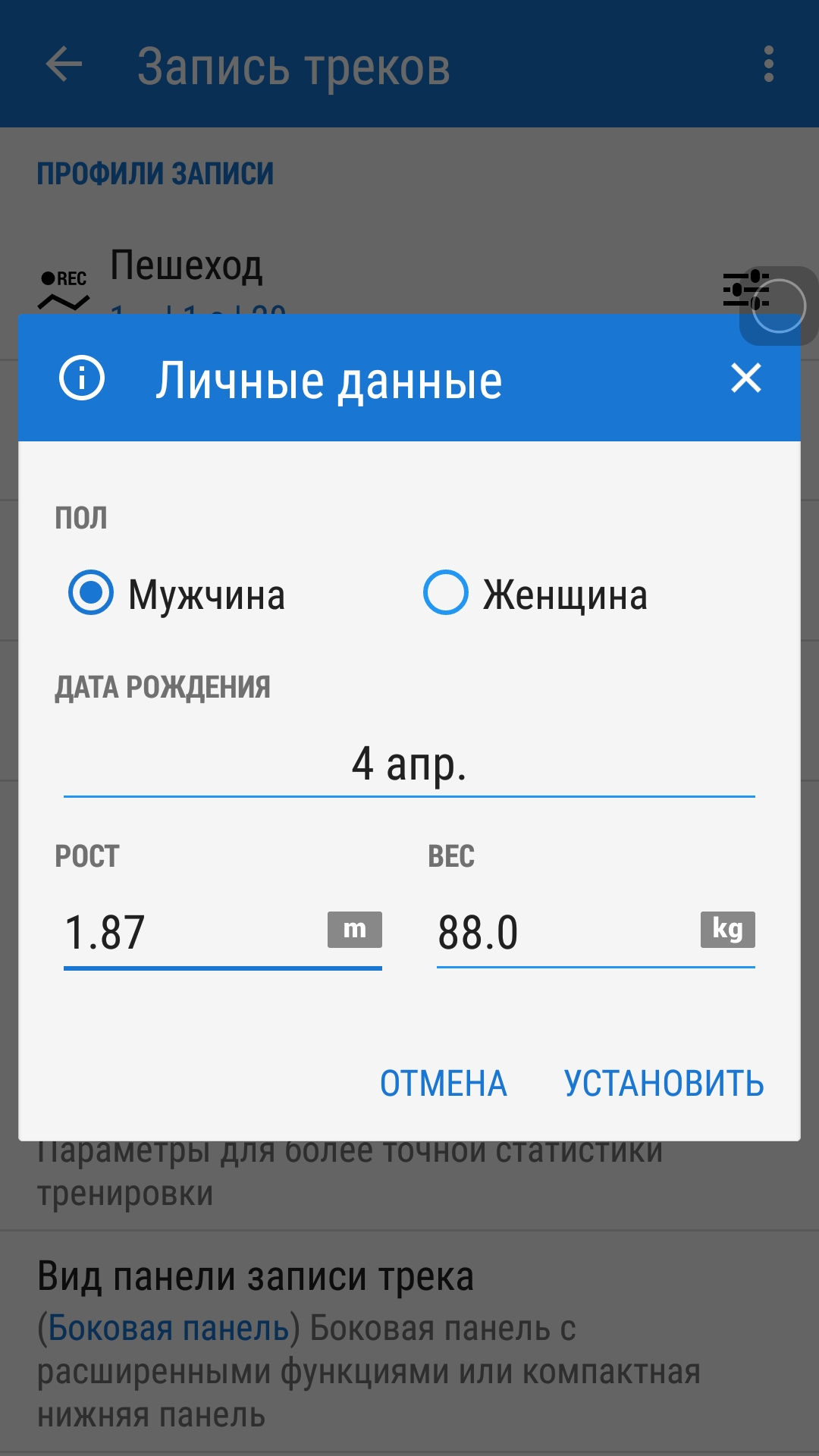Image resolution: width=819 pixels, height=1456 pixels.
Task: Open the info icon in dialog header
Action: [82, 378]
